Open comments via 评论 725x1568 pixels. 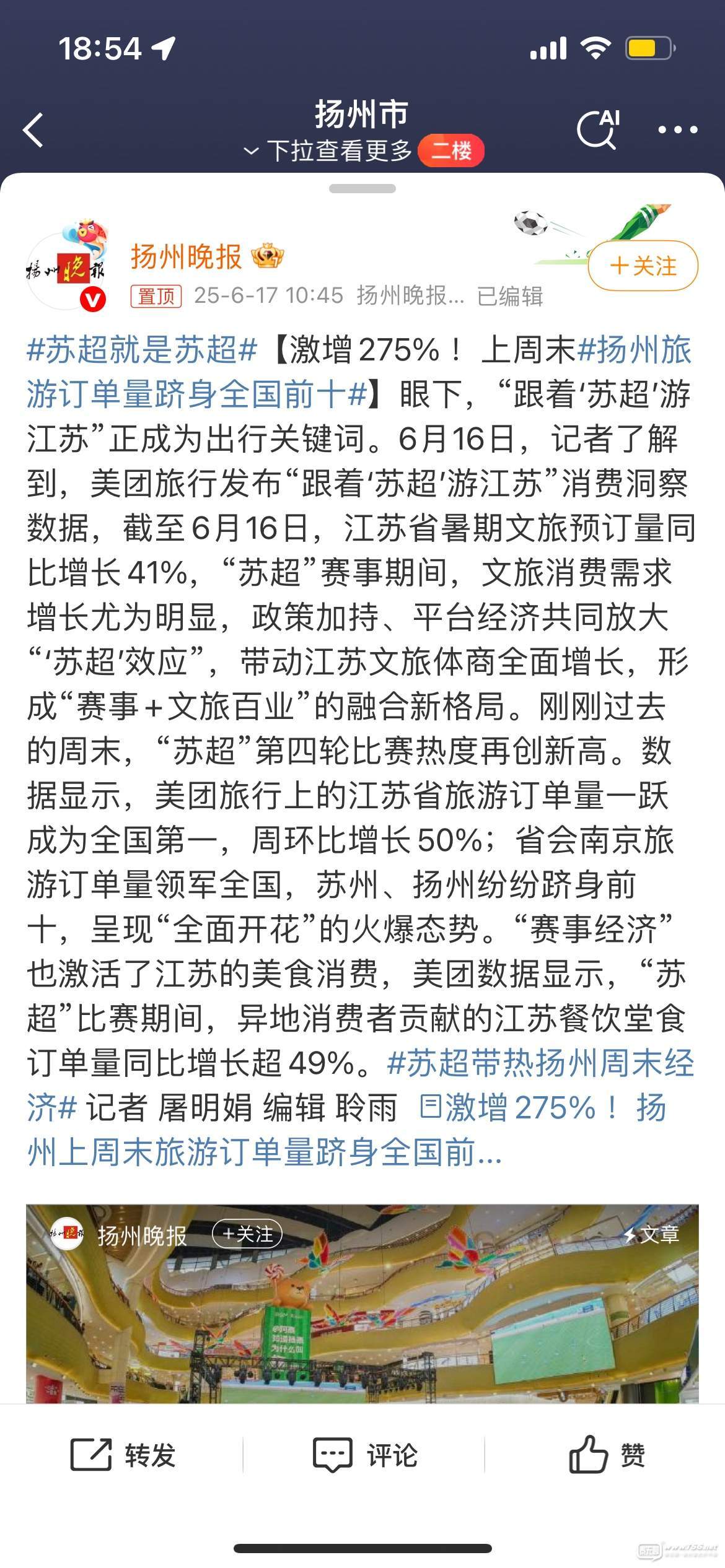pos(364,1455)
